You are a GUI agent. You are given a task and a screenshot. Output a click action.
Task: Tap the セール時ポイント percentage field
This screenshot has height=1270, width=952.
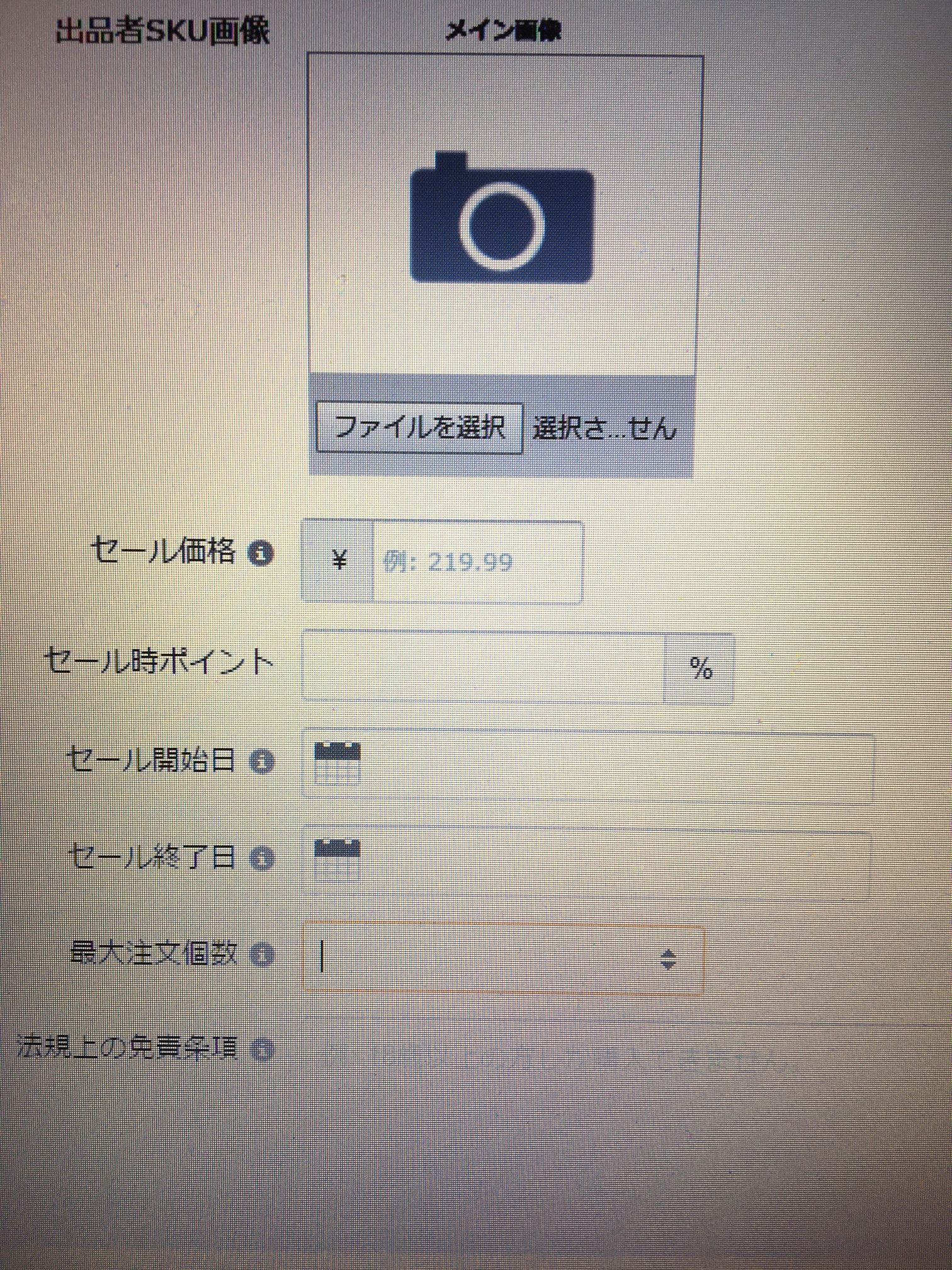(x=484, y=666)
